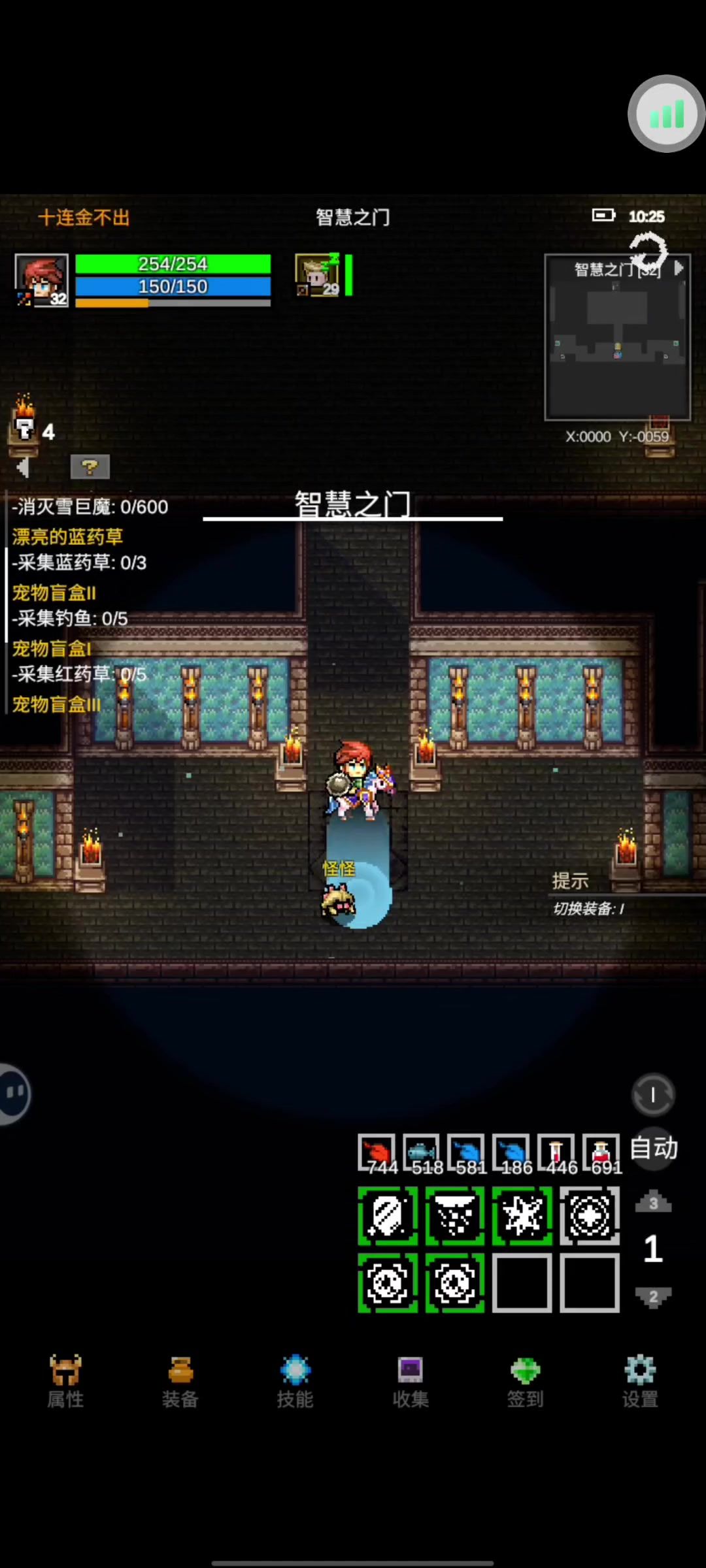This screenshot has width=706, height=1568.
Task: Open the 技能 skills tab
Action: 295,1381
